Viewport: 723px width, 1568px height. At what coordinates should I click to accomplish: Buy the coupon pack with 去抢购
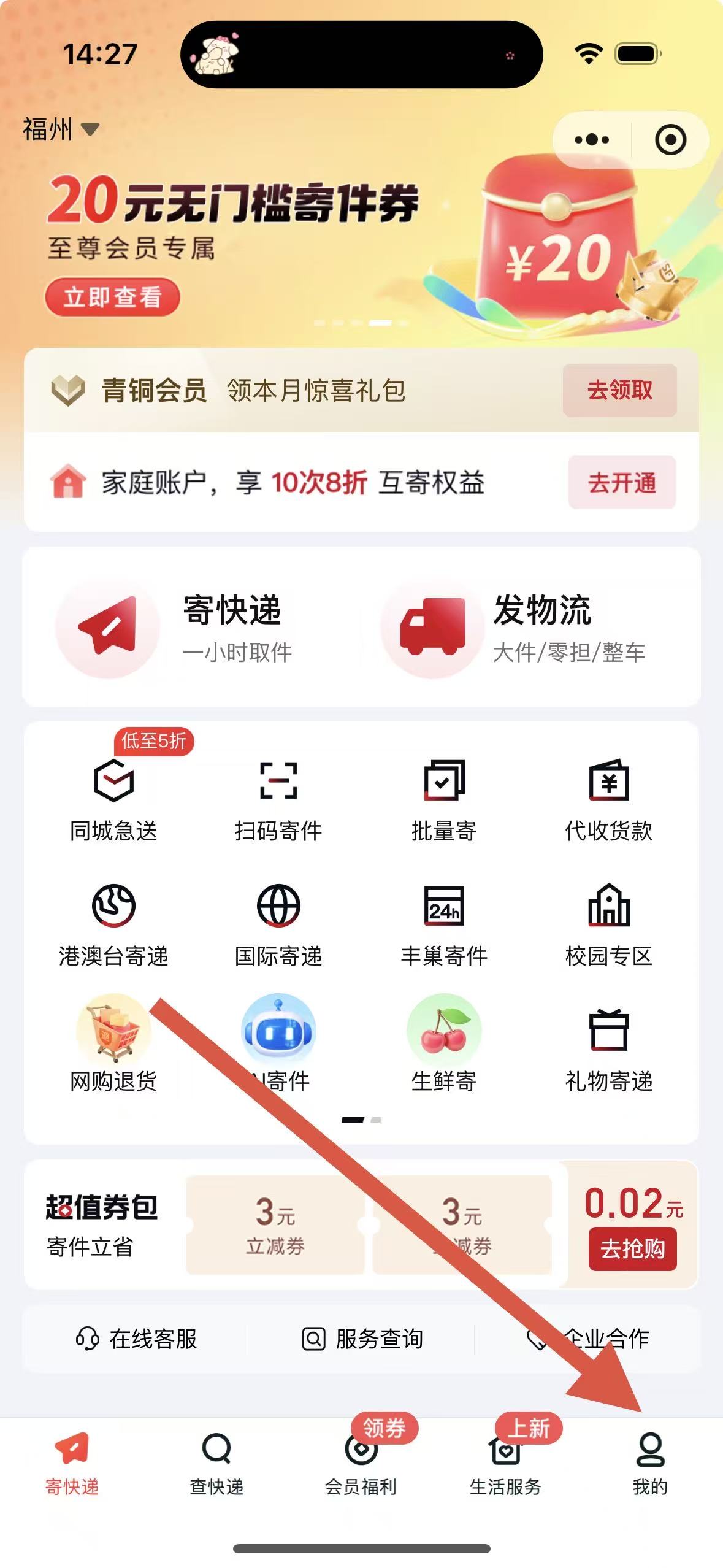coord(632,1248)
